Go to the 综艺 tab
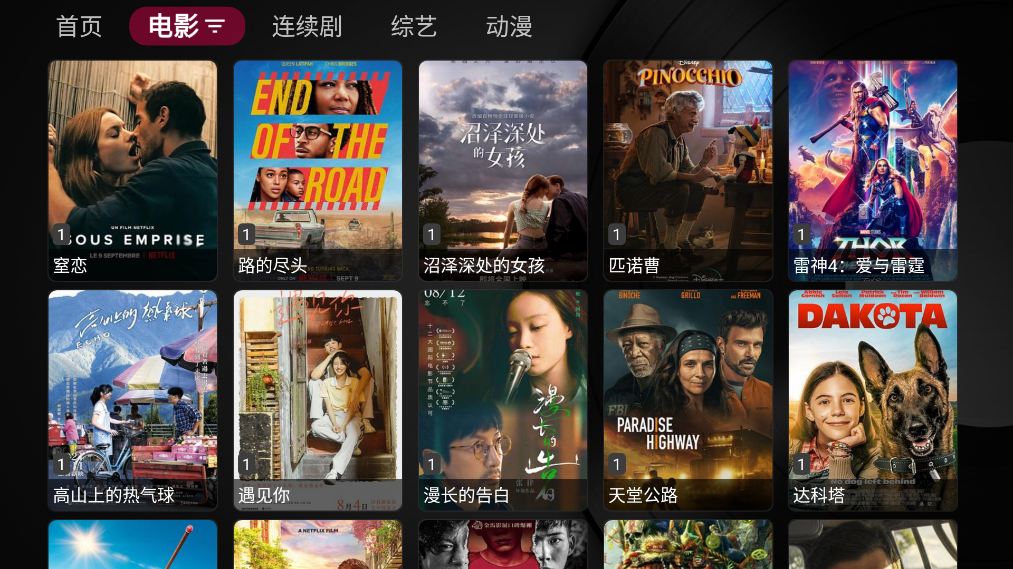The image size is (1013, 569). tap(414, 26)
